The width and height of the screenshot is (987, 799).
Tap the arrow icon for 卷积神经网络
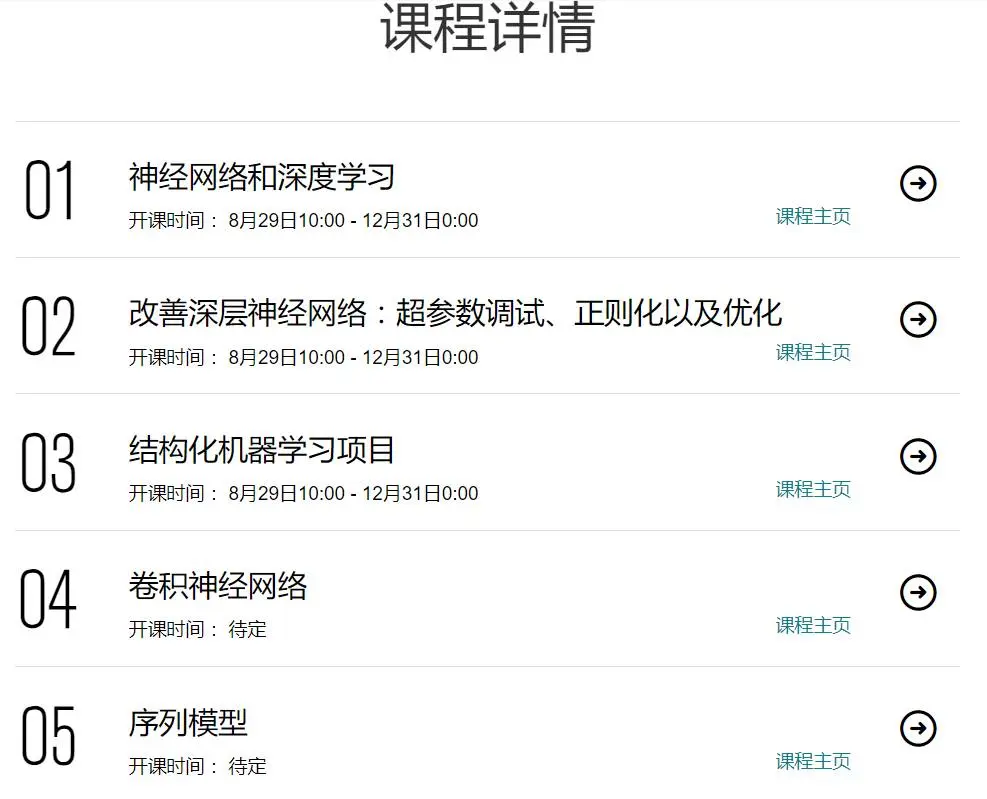tap(918, 592)
